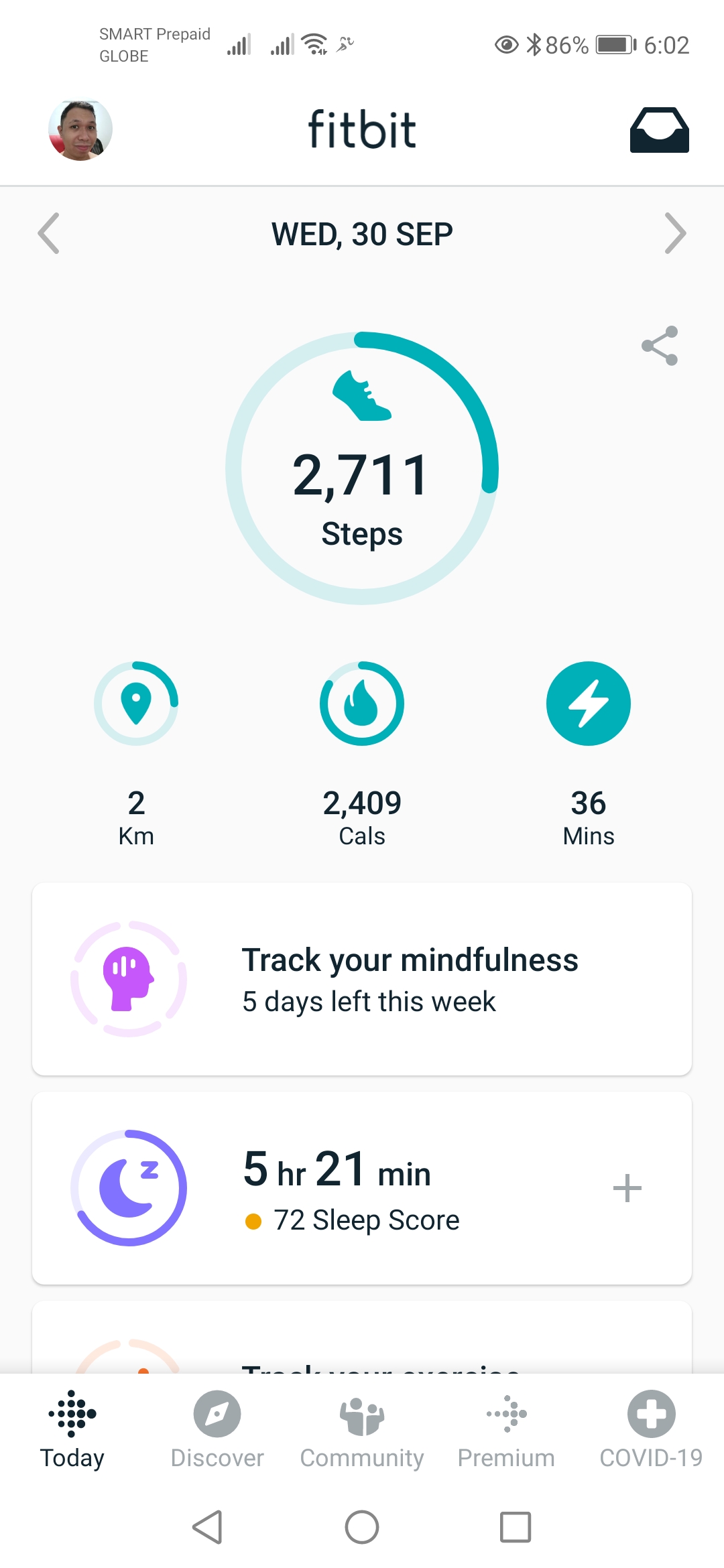Open the 2,711 steps details

click(x=362, y=469)
